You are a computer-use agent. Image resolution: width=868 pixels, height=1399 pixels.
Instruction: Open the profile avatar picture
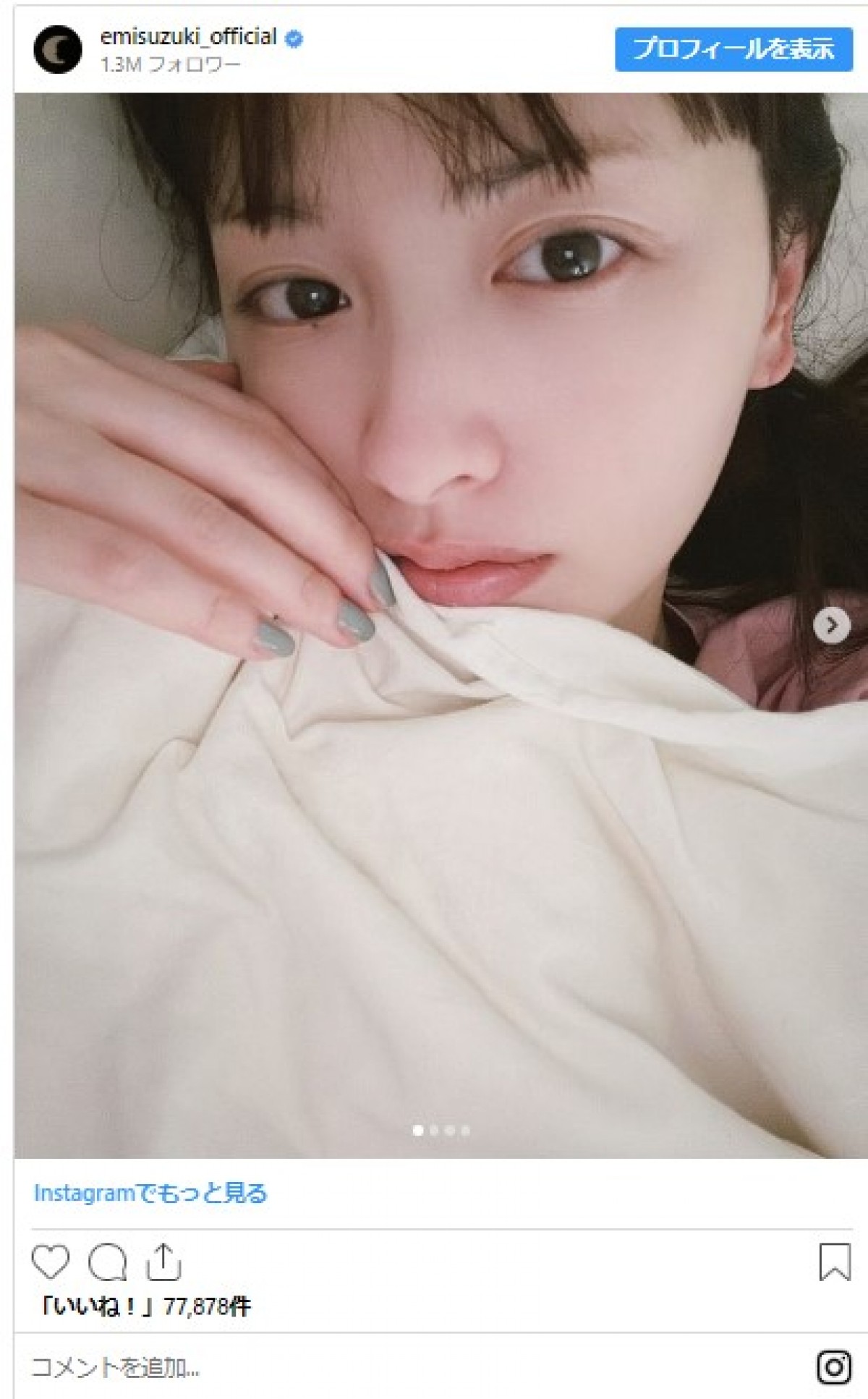click(58, 49)
